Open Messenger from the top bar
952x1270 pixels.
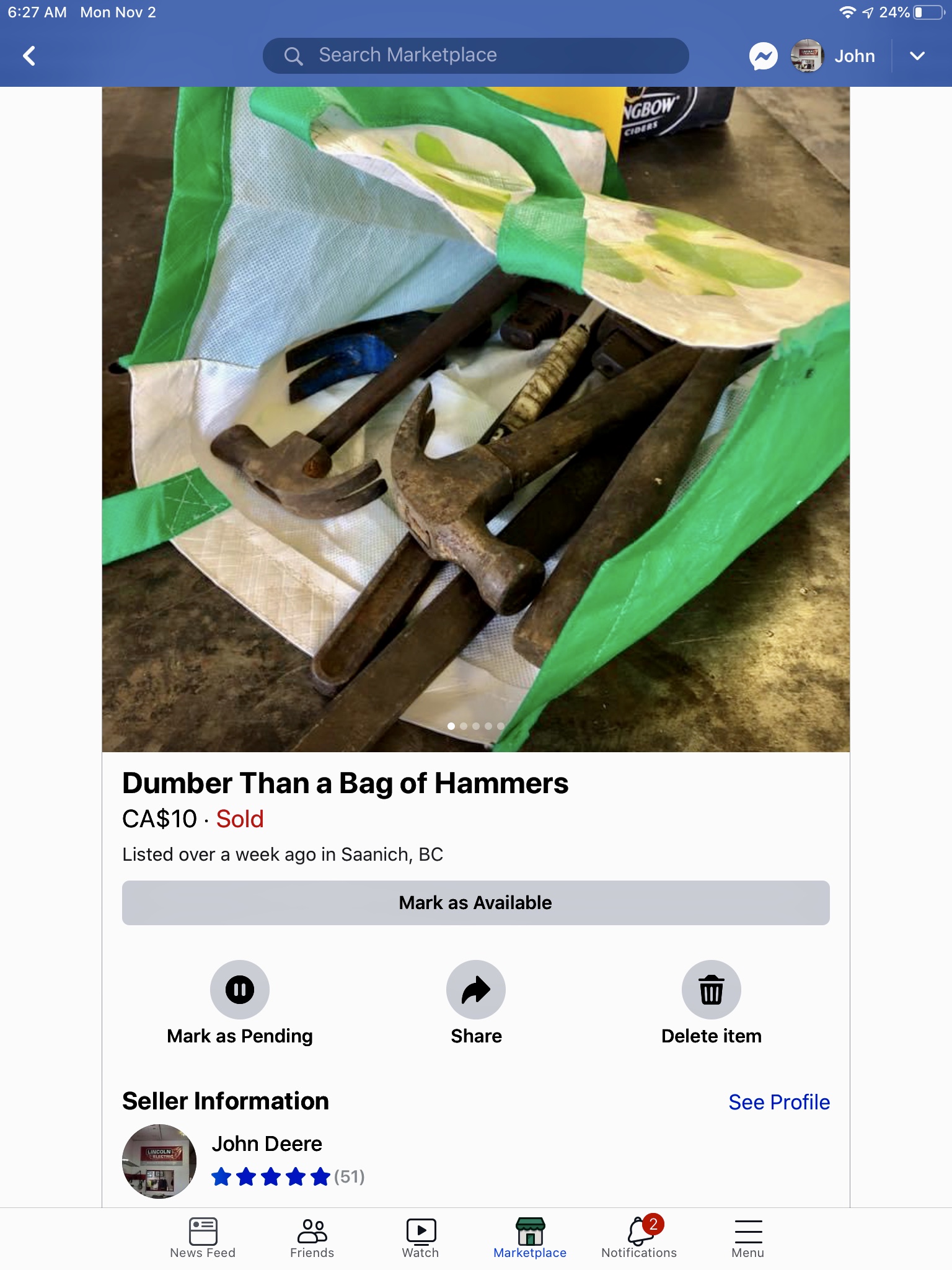click(763, 56)
